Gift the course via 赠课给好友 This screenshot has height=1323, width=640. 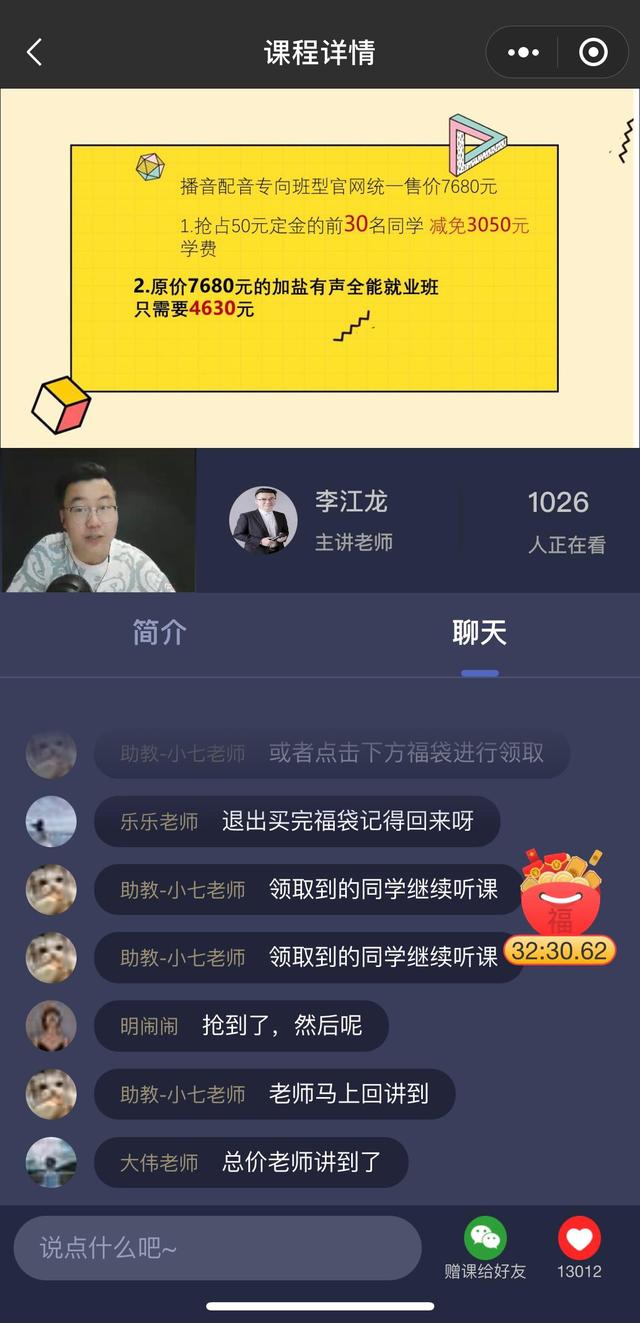click(x=485, y=1248)
